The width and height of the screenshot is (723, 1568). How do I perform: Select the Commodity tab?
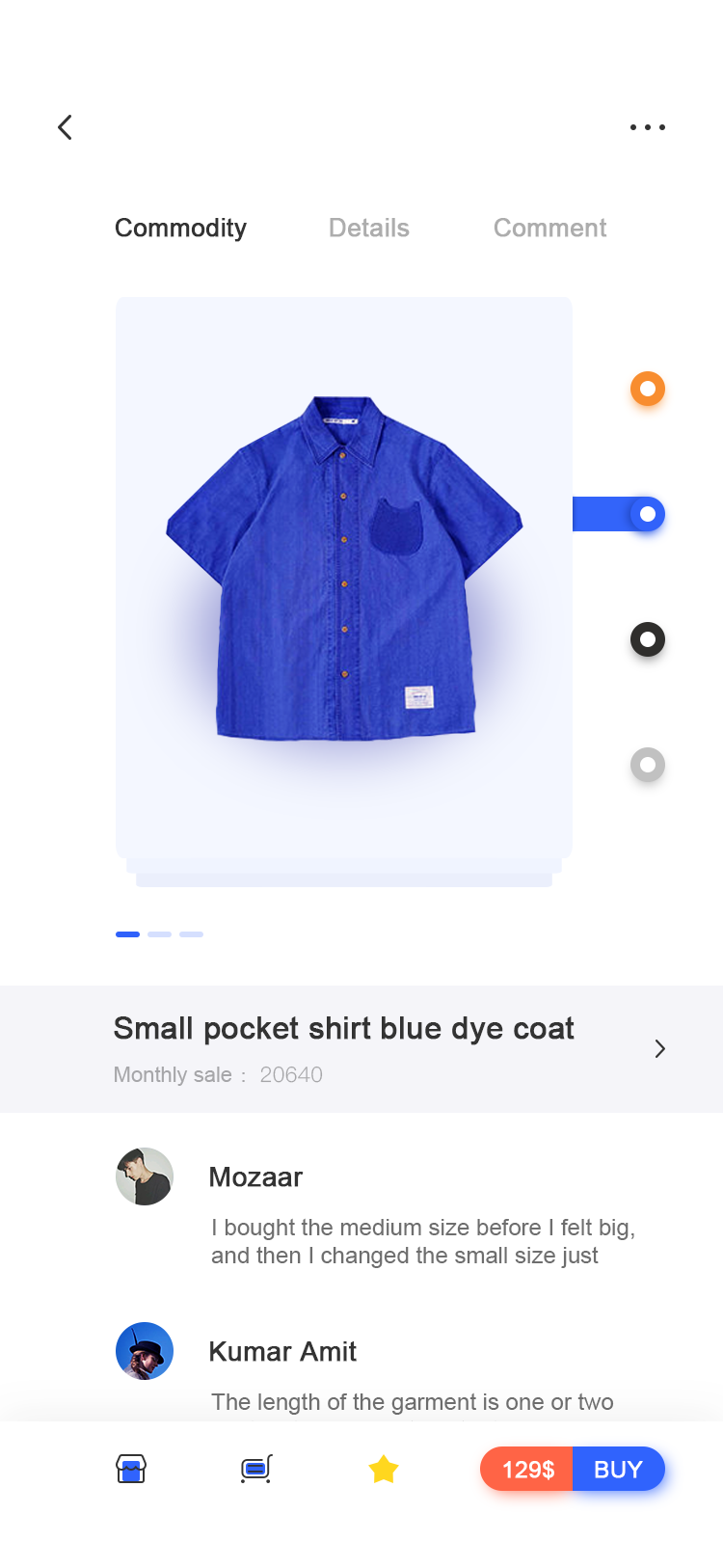pyautogui.click(x=180, y=228)
